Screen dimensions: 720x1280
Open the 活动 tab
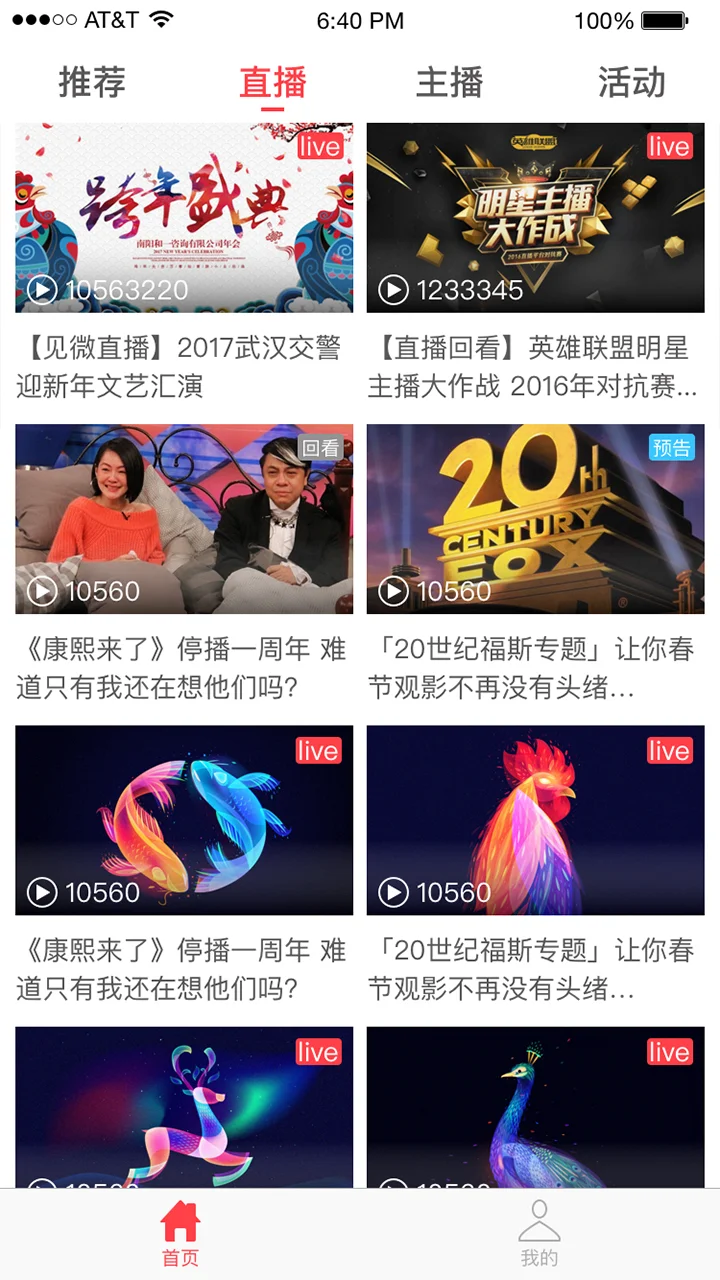pos(630,84)
